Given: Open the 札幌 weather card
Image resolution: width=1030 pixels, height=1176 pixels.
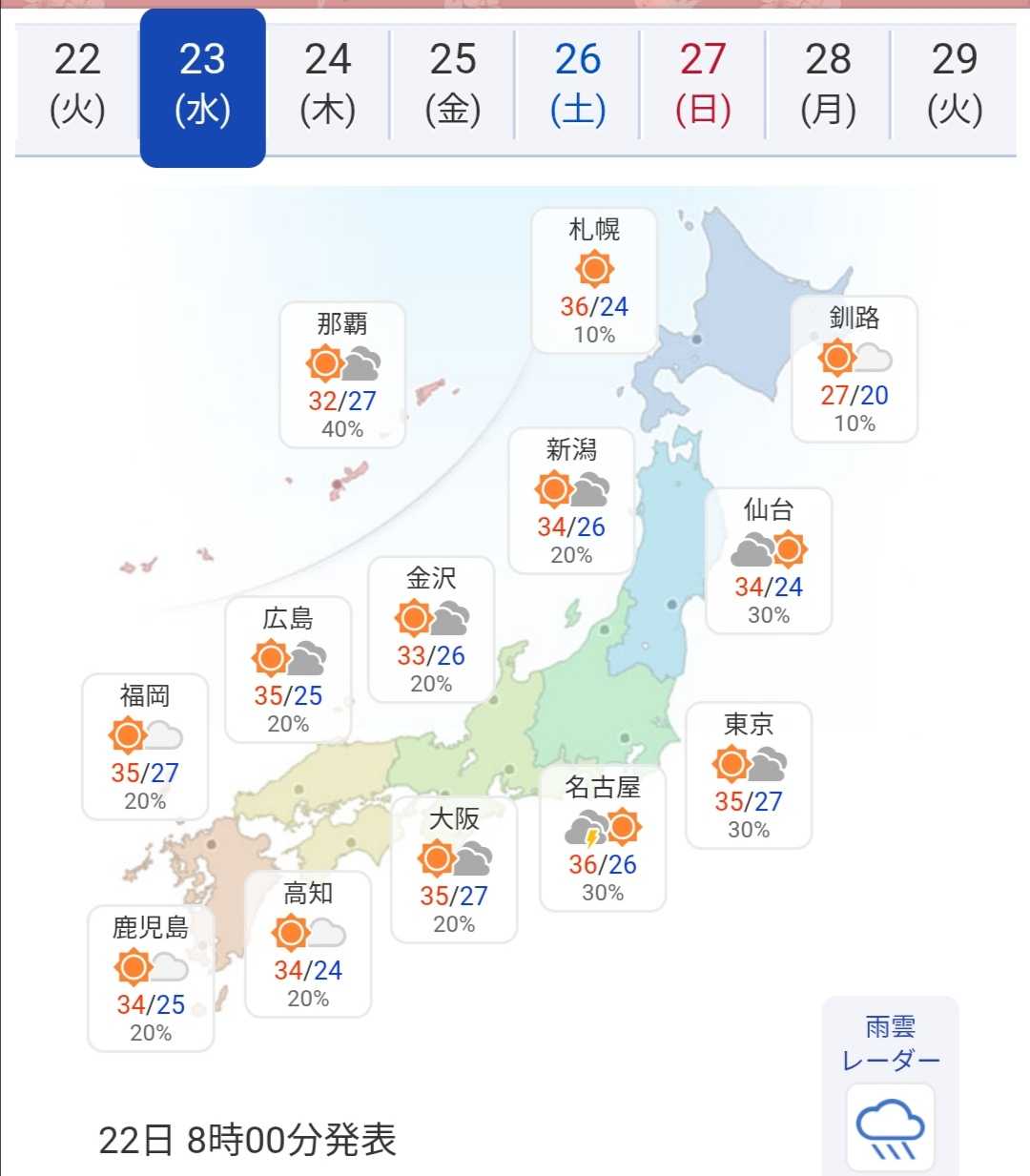Looking at the screenshot, I should [594, 280].
